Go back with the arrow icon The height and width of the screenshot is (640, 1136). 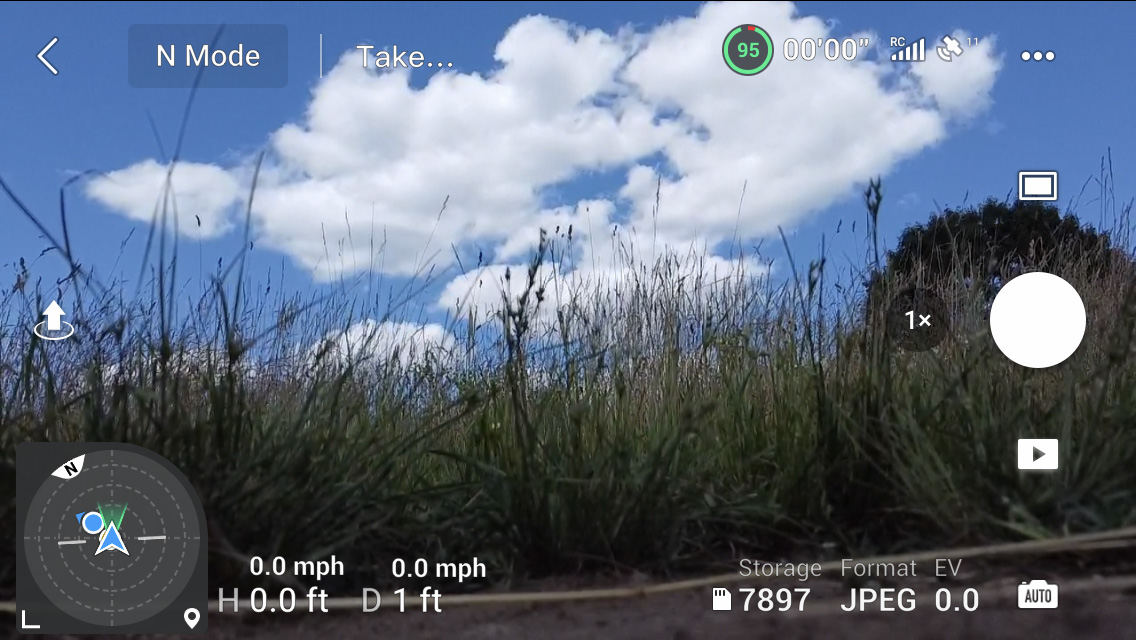(47, 56)
